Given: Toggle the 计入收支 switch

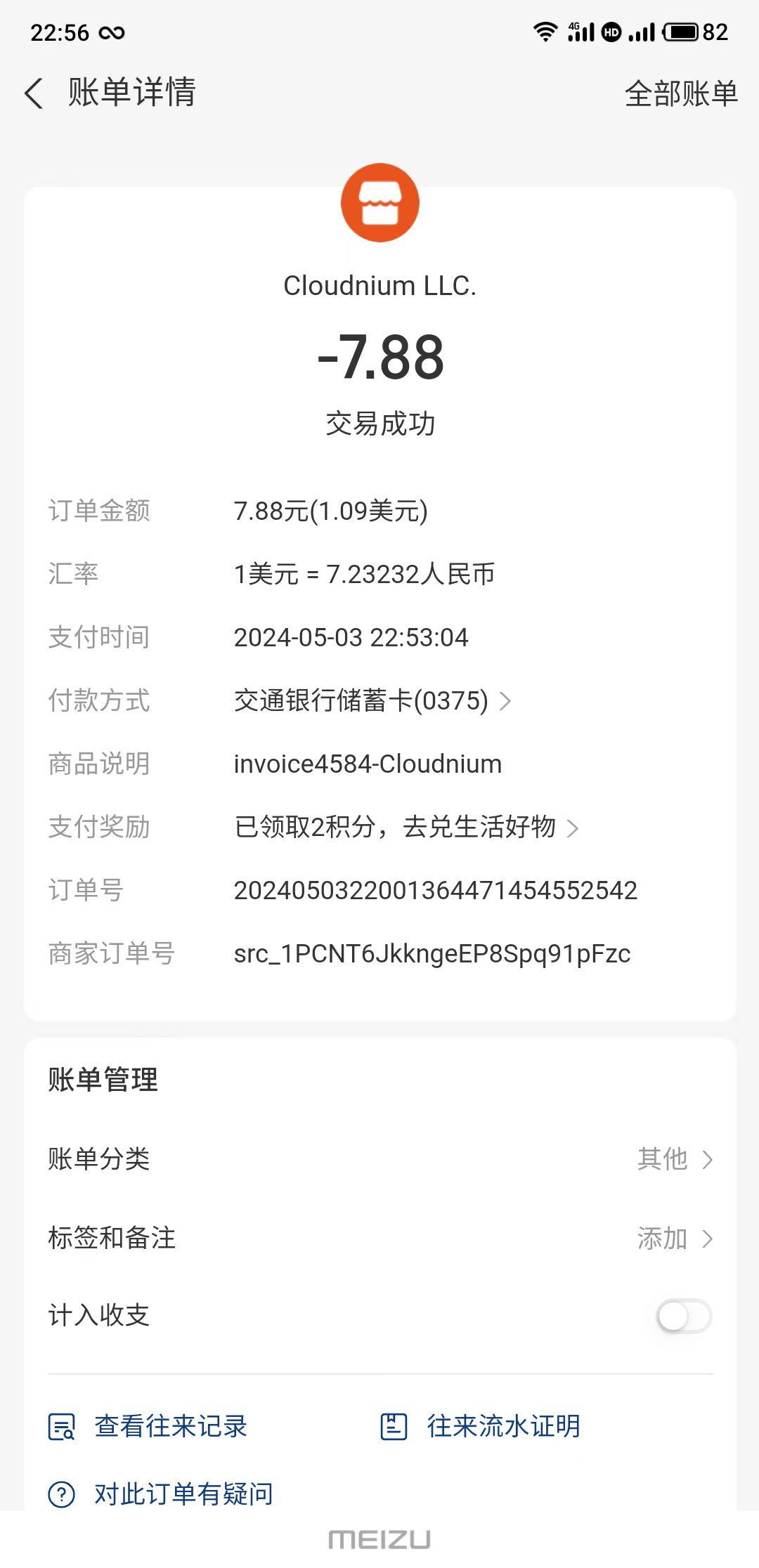Looking at the screenshot, I should [x=684, y=1316].
